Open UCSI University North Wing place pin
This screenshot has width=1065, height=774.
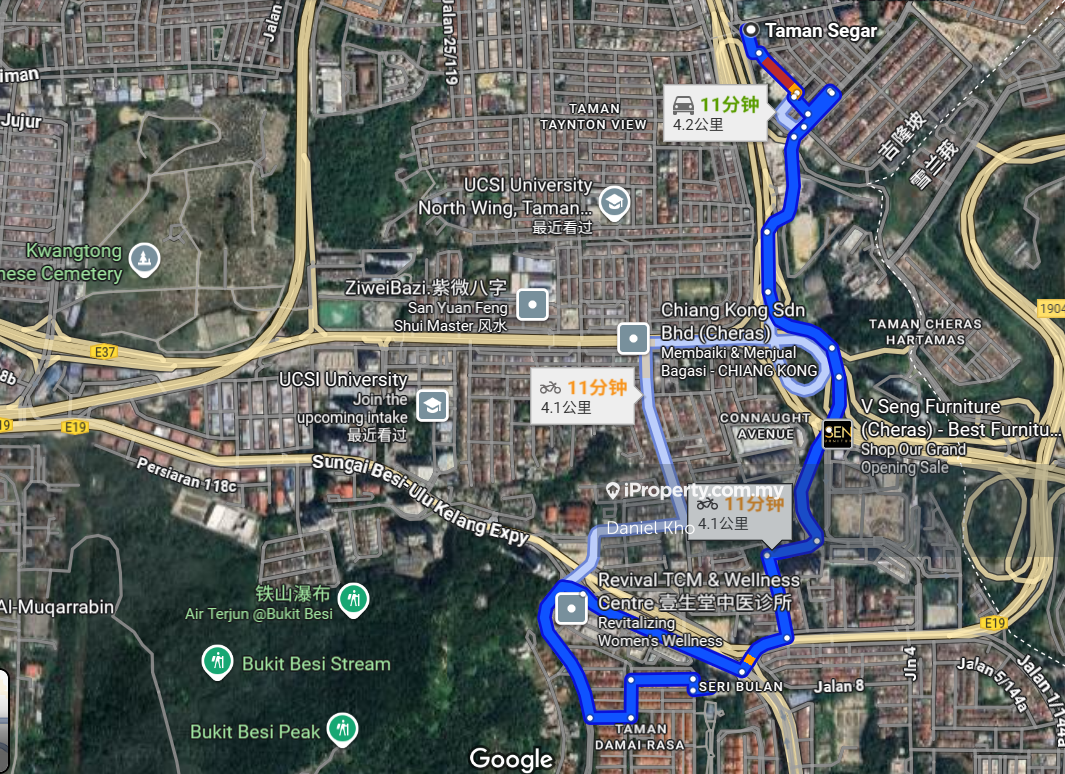[x=613, y=203]
